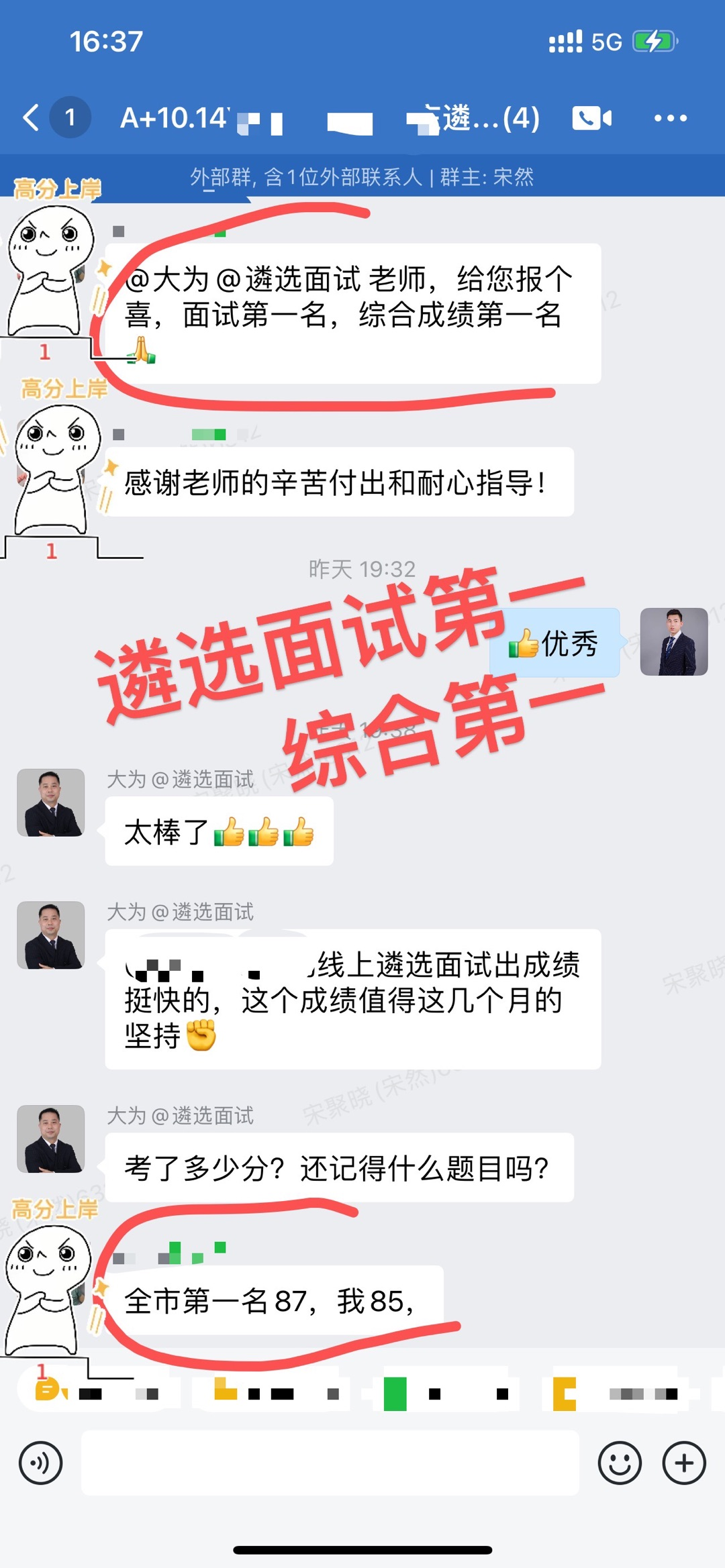This screenshot has height=1568, width=725.
Task: Tap the message input field
Action: [x=330, y=1463]
